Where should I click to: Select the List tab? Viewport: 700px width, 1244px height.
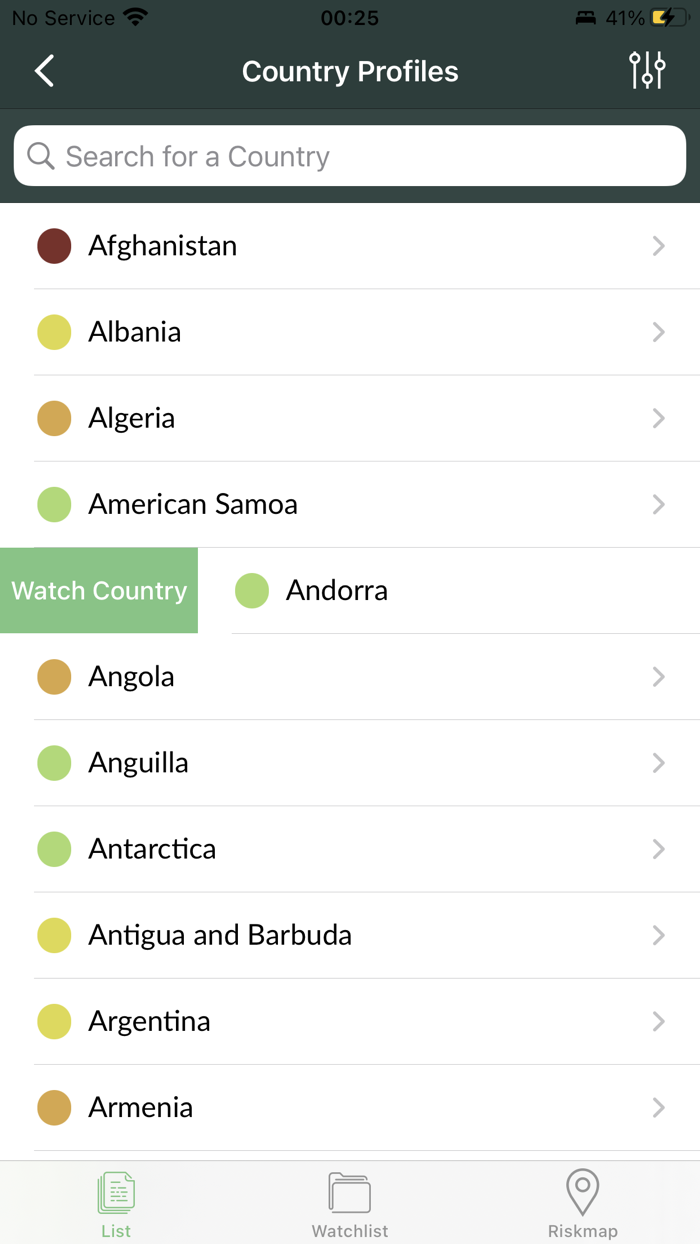(x=116, y=1205)
